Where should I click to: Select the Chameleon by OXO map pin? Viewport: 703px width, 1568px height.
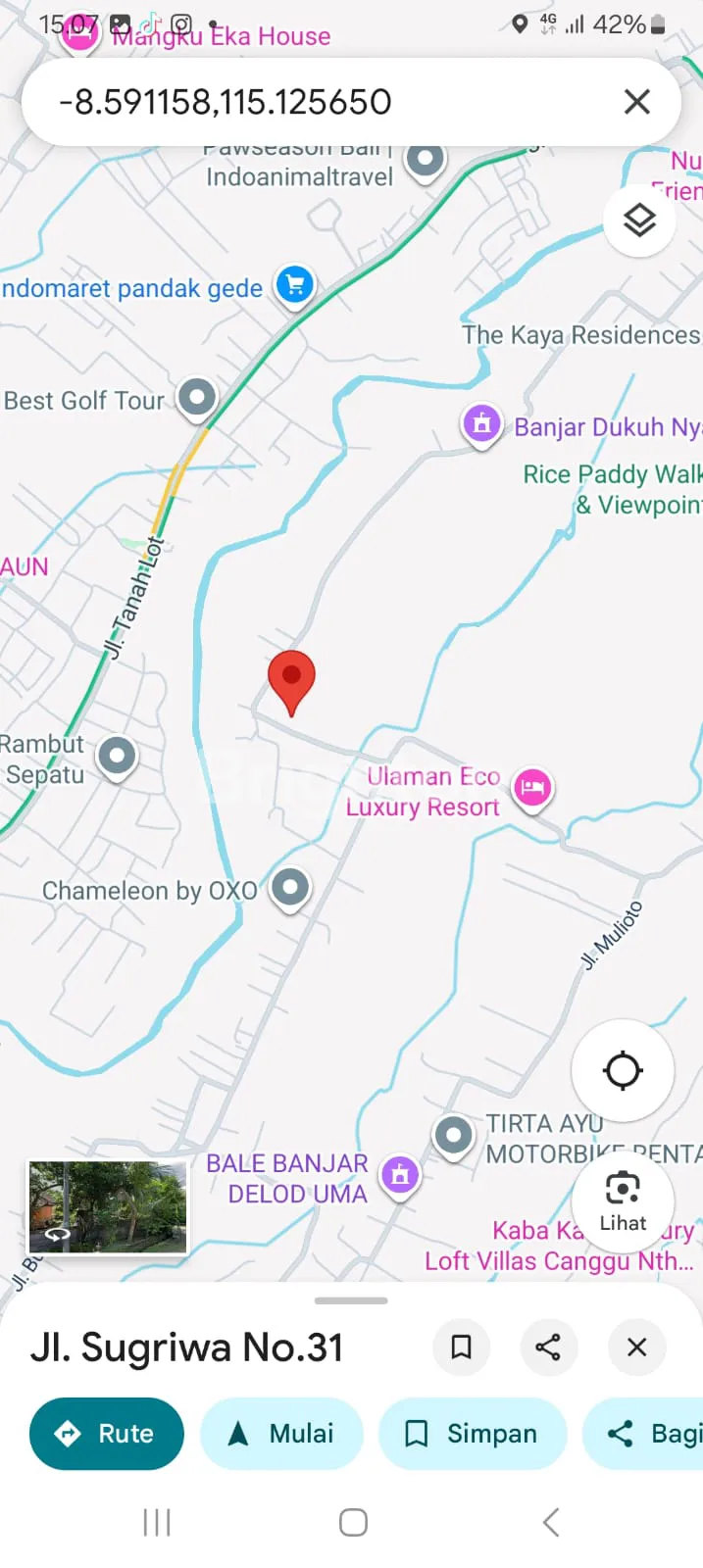click(290, 888)
